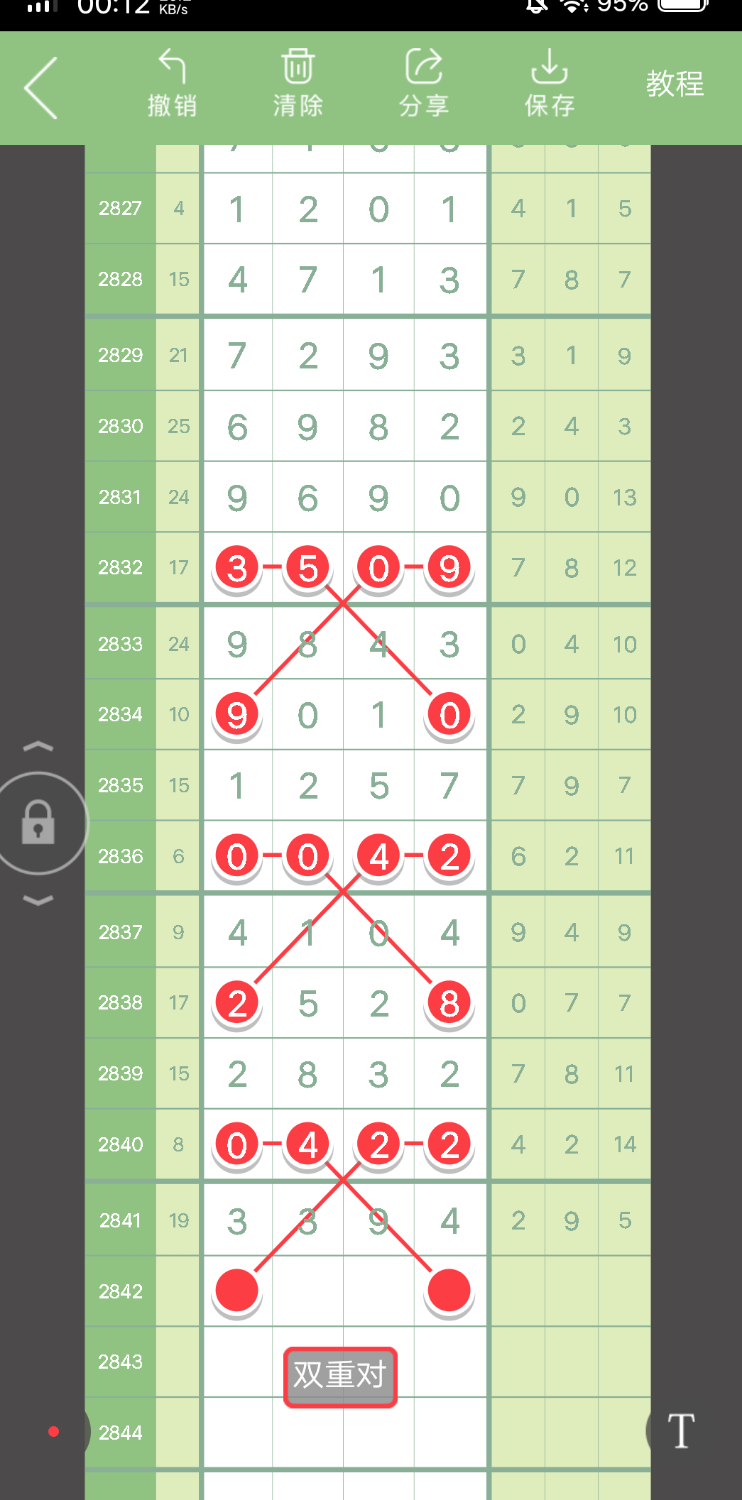742x1500 pixels.
Task: Select the 双重对 text label
Action: pos(340,1377)
